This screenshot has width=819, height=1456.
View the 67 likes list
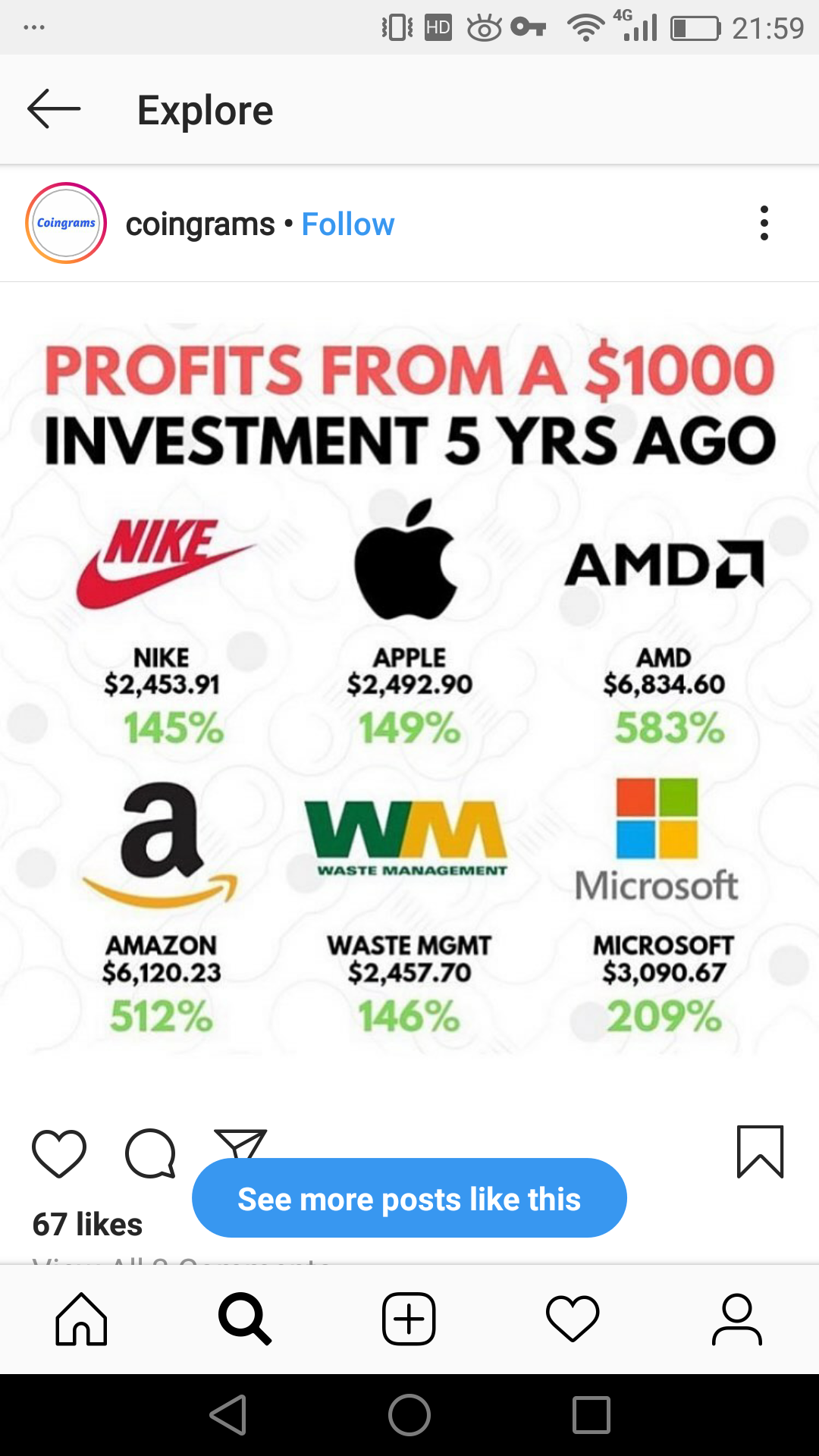(87, 1224)
